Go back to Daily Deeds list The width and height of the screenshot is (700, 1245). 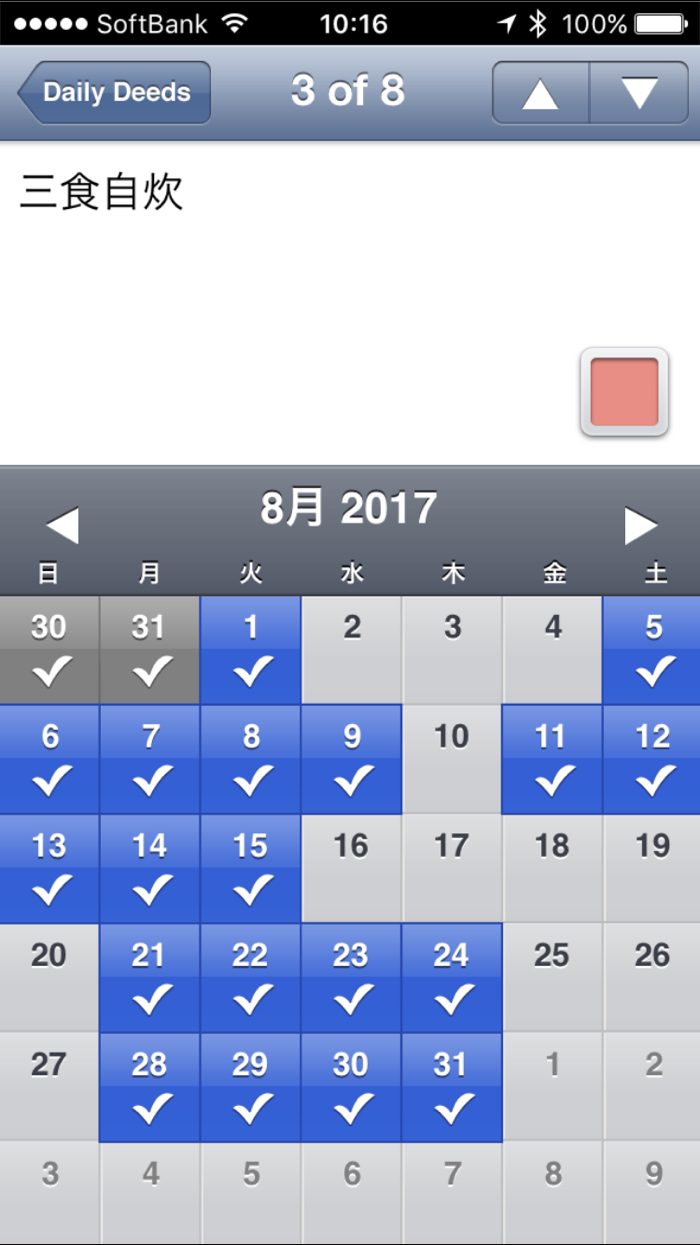tap(114, 92)
